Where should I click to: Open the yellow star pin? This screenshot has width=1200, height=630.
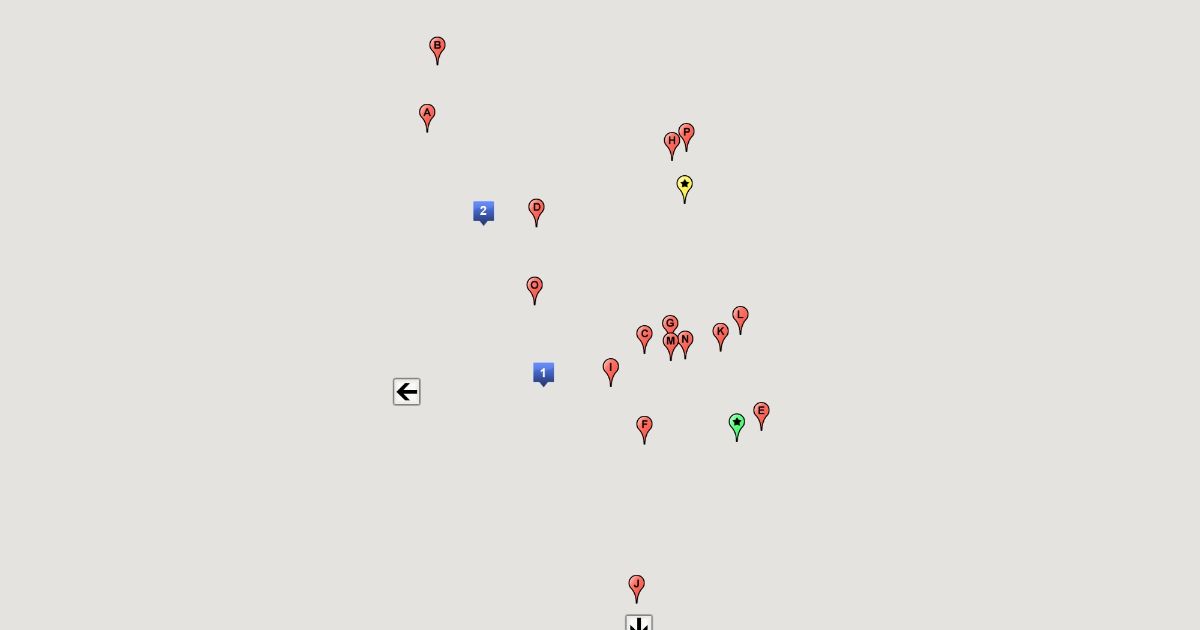[x=685, y=185]
